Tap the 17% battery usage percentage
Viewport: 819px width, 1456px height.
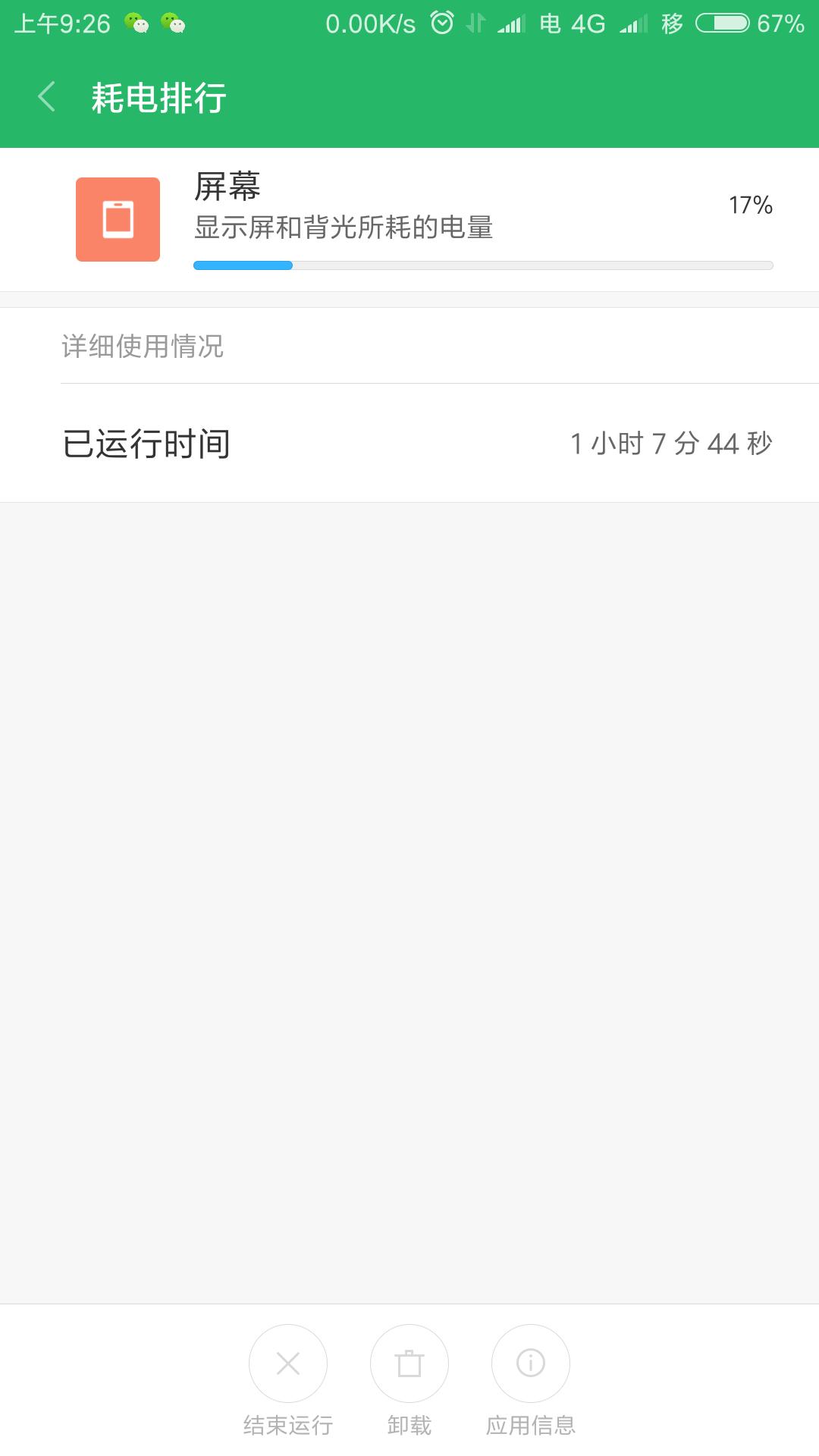pos(750,205)
